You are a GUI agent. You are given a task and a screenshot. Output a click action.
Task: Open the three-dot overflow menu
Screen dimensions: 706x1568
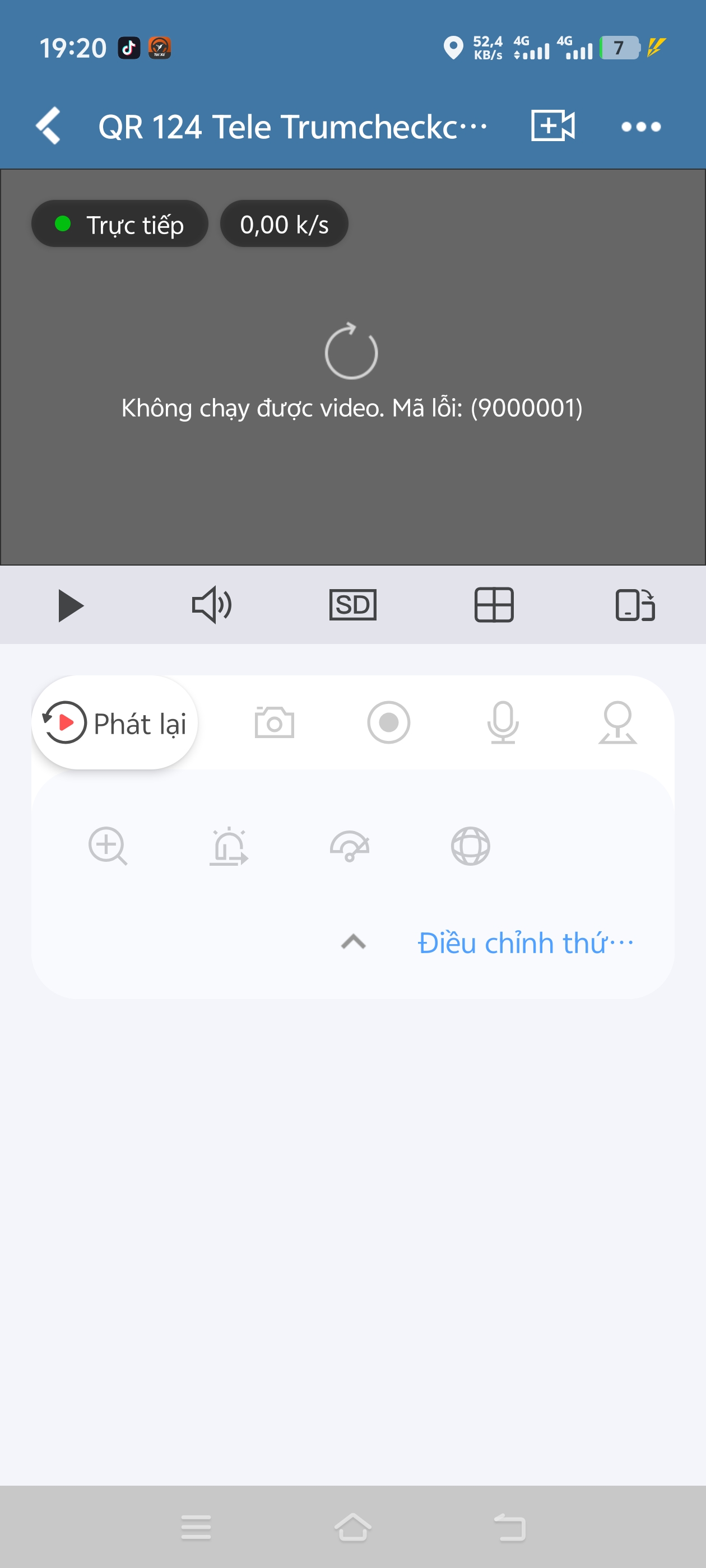click(x=641, y=127)
